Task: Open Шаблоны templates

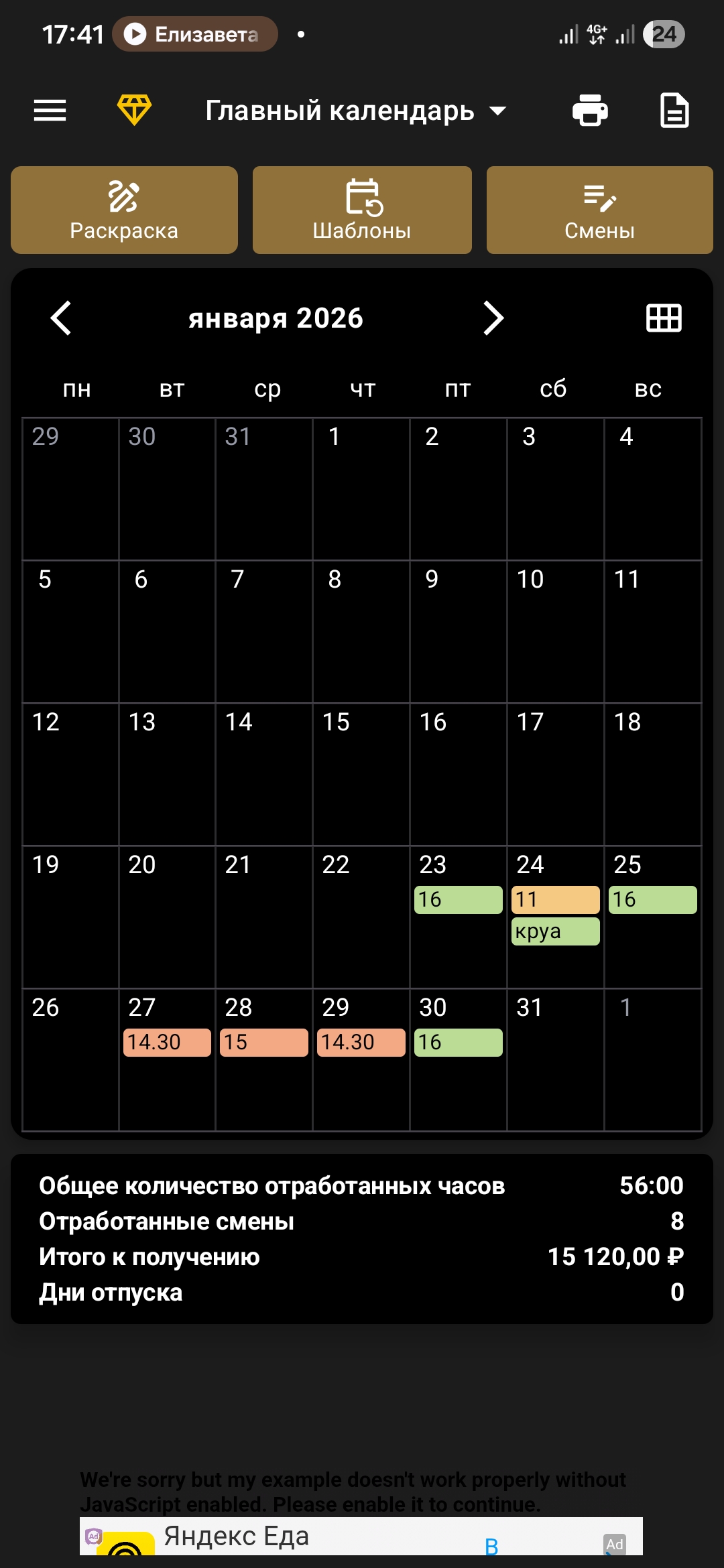Action: click(362, 210)
